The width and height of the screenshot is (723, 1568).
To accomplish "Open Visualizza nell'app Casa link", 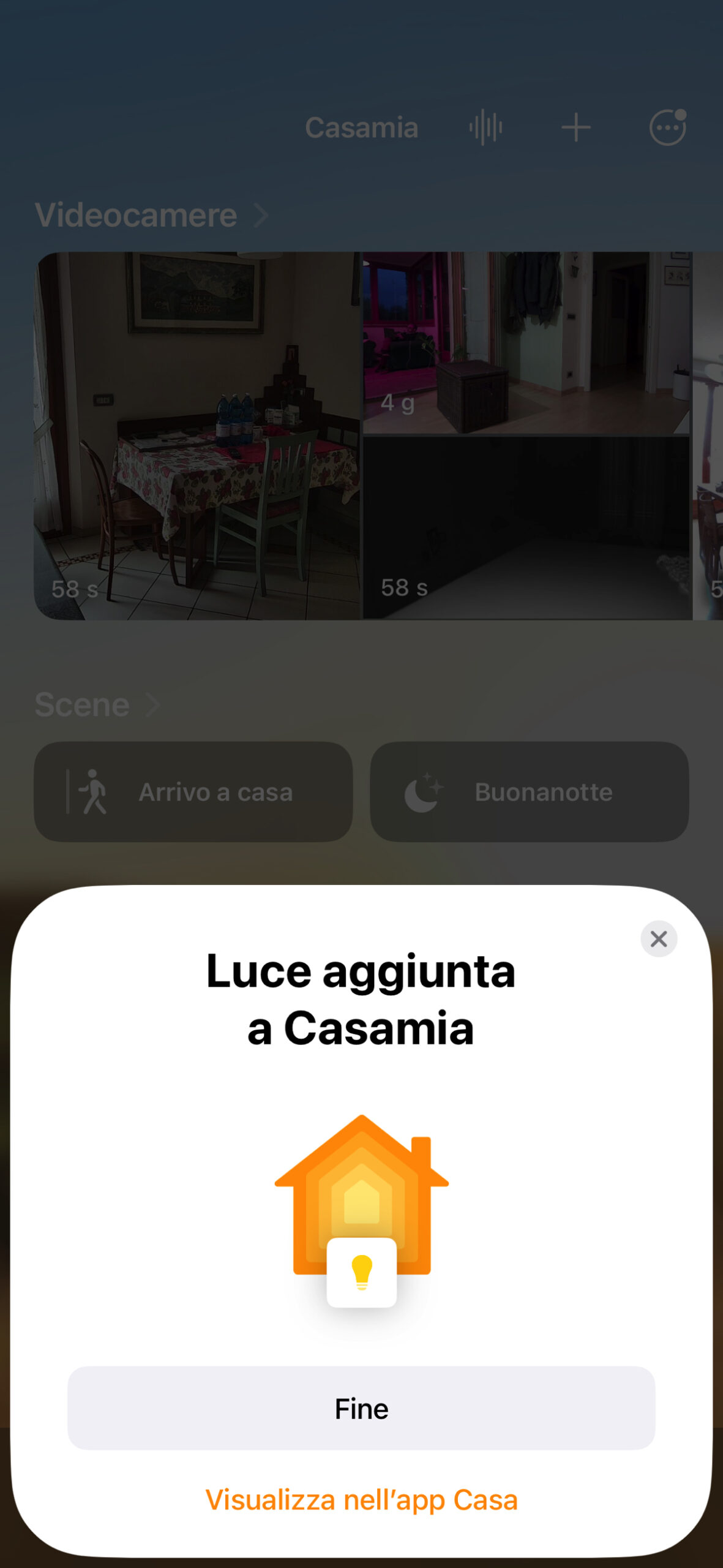I will [361, 1500].
